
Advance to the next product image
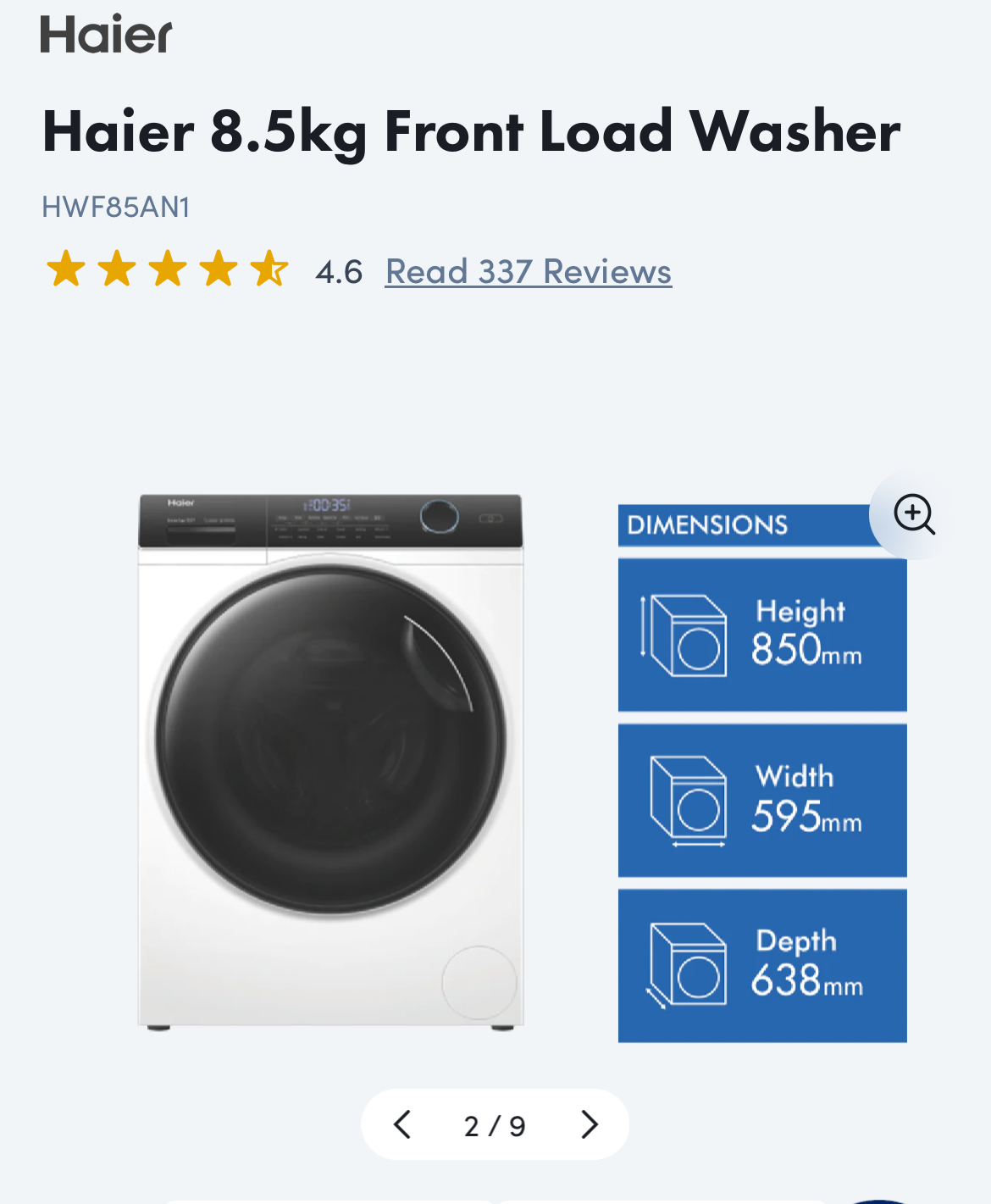(590, 1124)
